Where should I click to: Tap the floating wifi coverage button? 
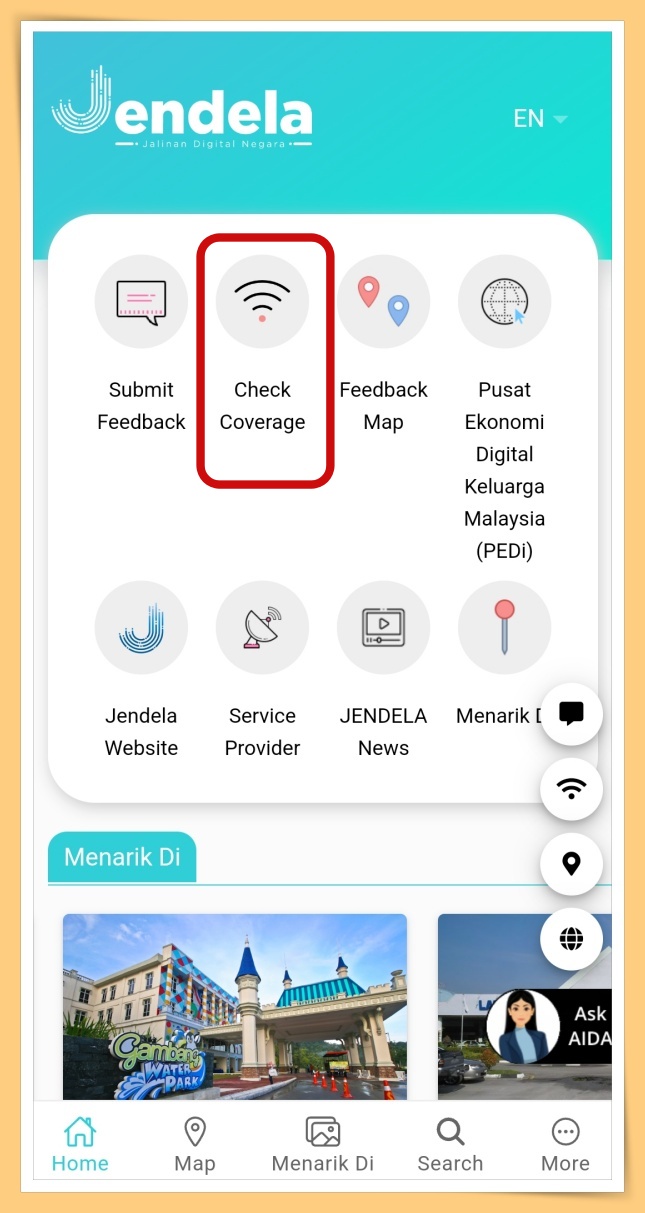pyautogui.click(x=571, y=789)
